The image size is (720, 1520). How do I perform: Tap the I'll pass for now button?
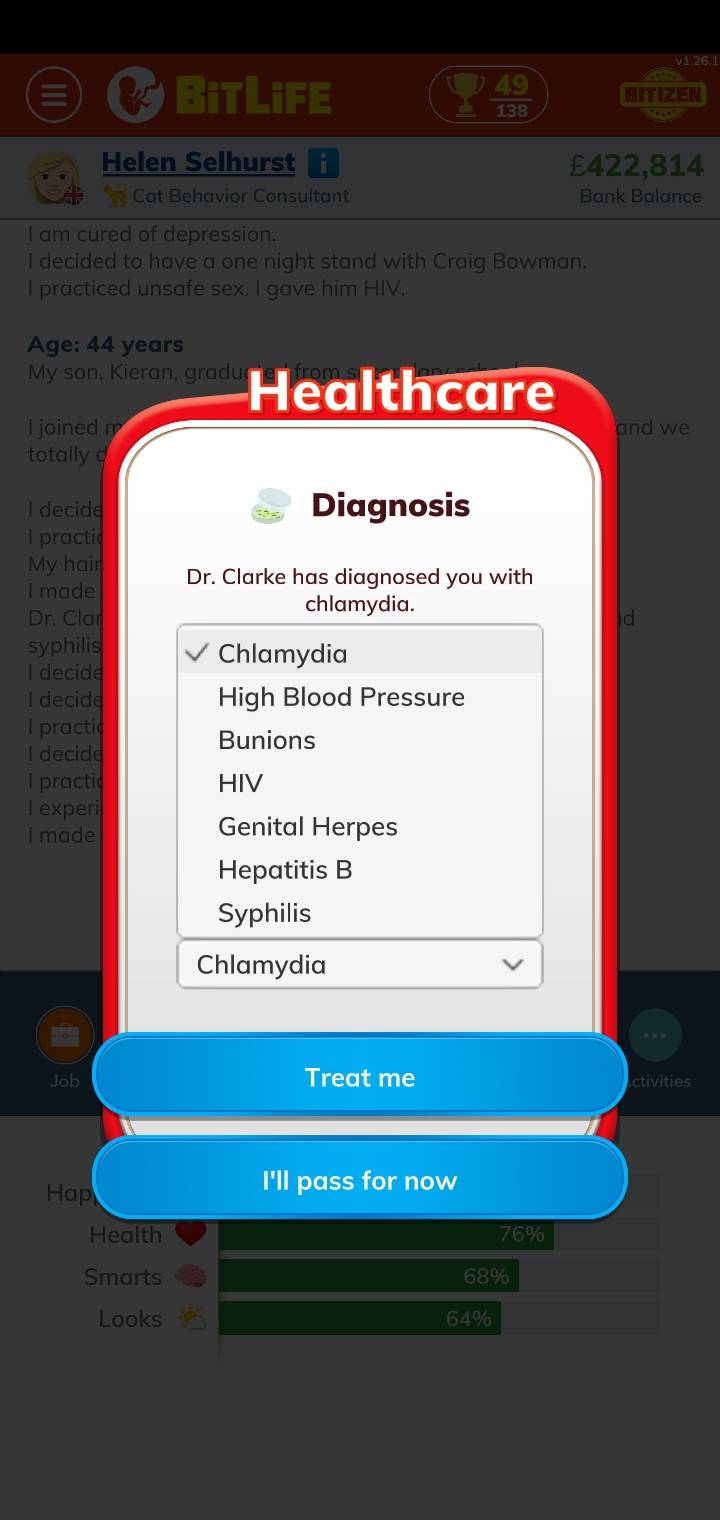(x=360, y=1180)
